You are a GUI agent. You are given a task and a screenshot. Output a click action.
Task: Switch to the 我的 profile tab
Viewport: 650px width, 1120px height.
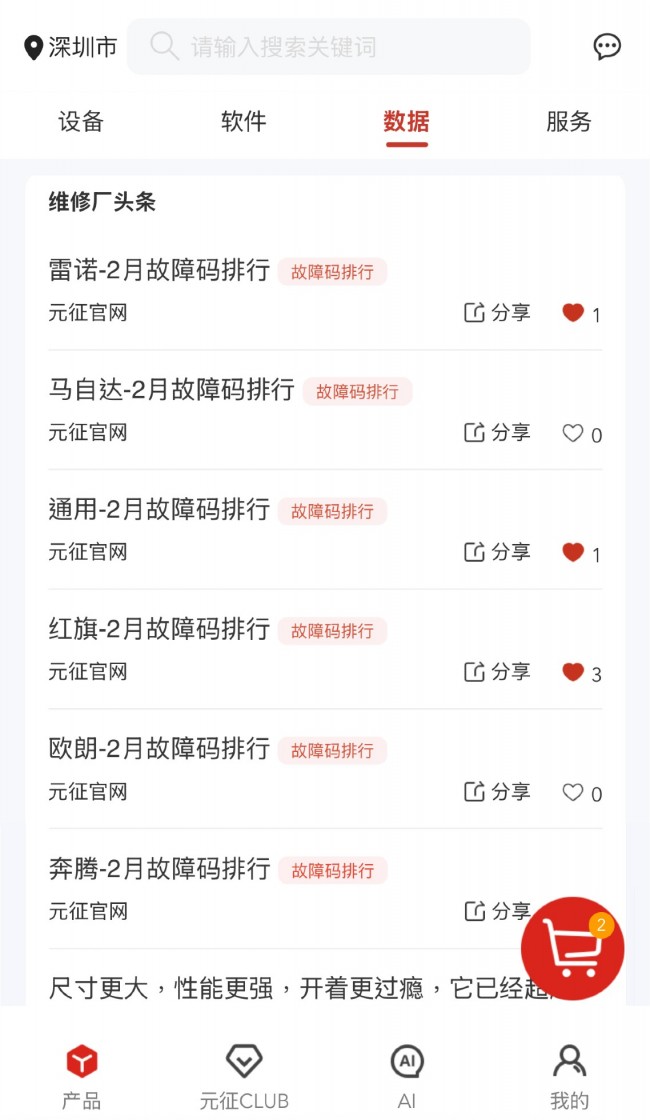(x=569, y=1075)
